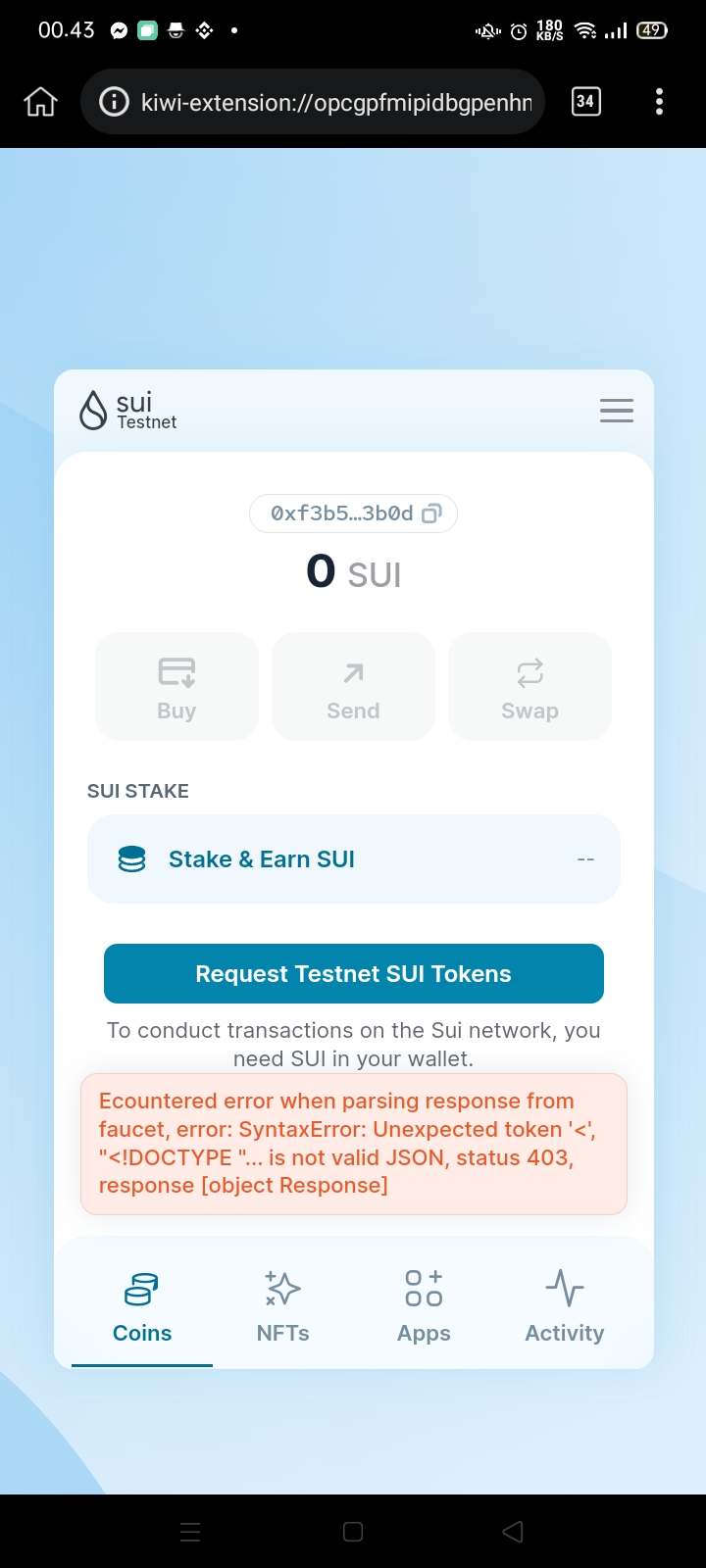Select the Coins tab
Screen dimensions: 706x1568
(x=141, y=1306)
